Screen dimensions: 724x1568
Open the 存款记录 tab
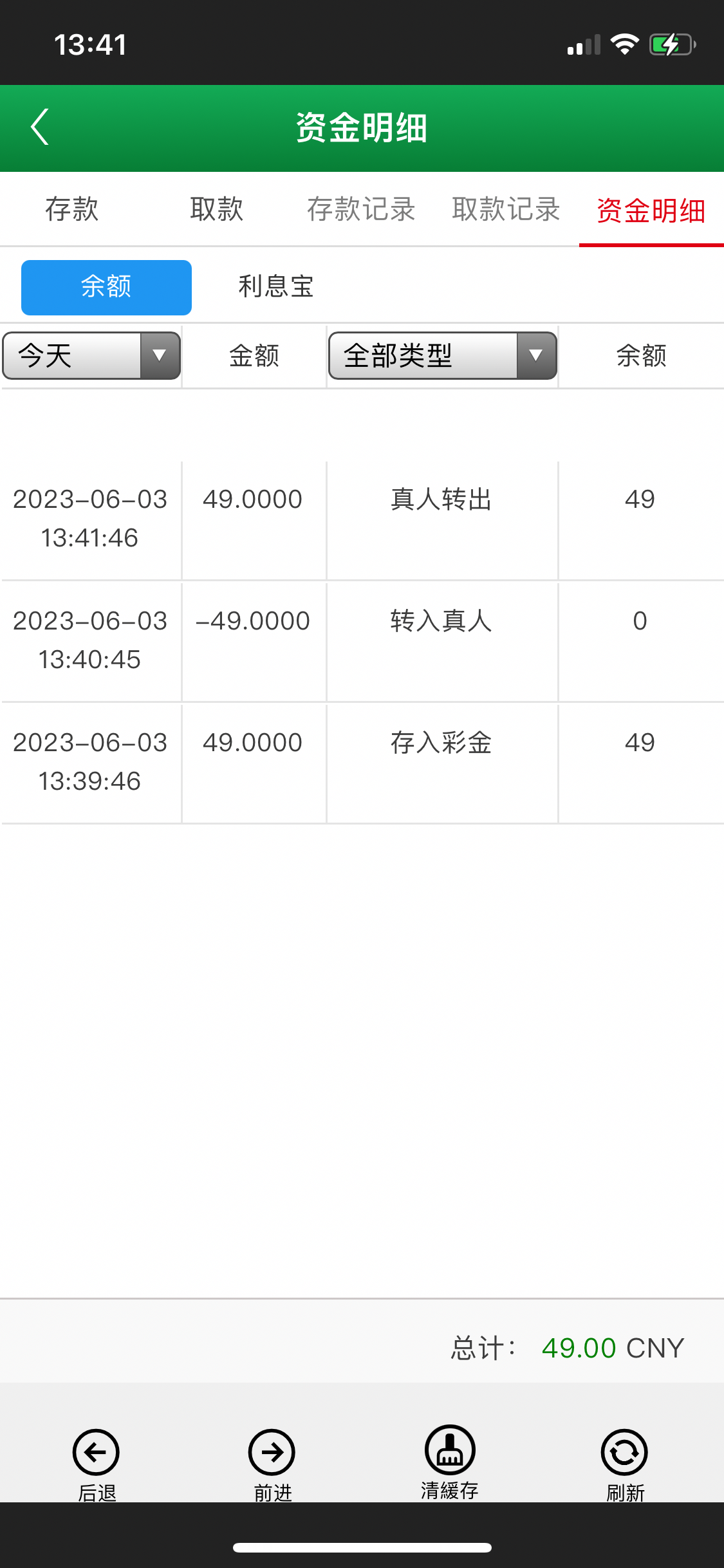point(361,210)
